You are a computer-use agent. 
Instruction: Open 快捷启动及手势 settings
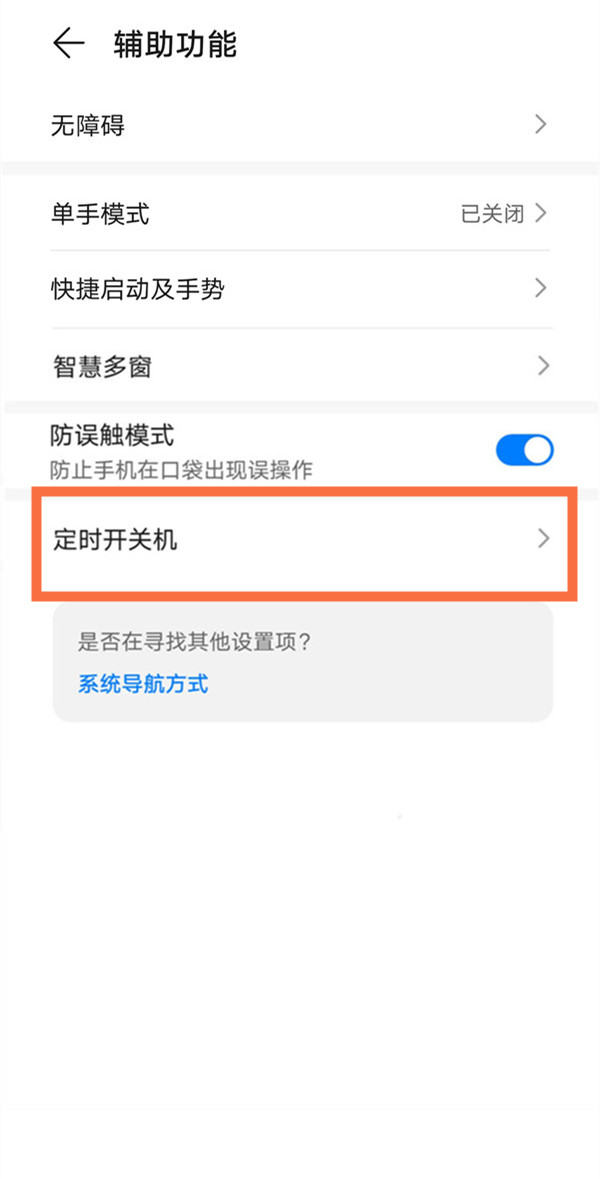(300, 289)
